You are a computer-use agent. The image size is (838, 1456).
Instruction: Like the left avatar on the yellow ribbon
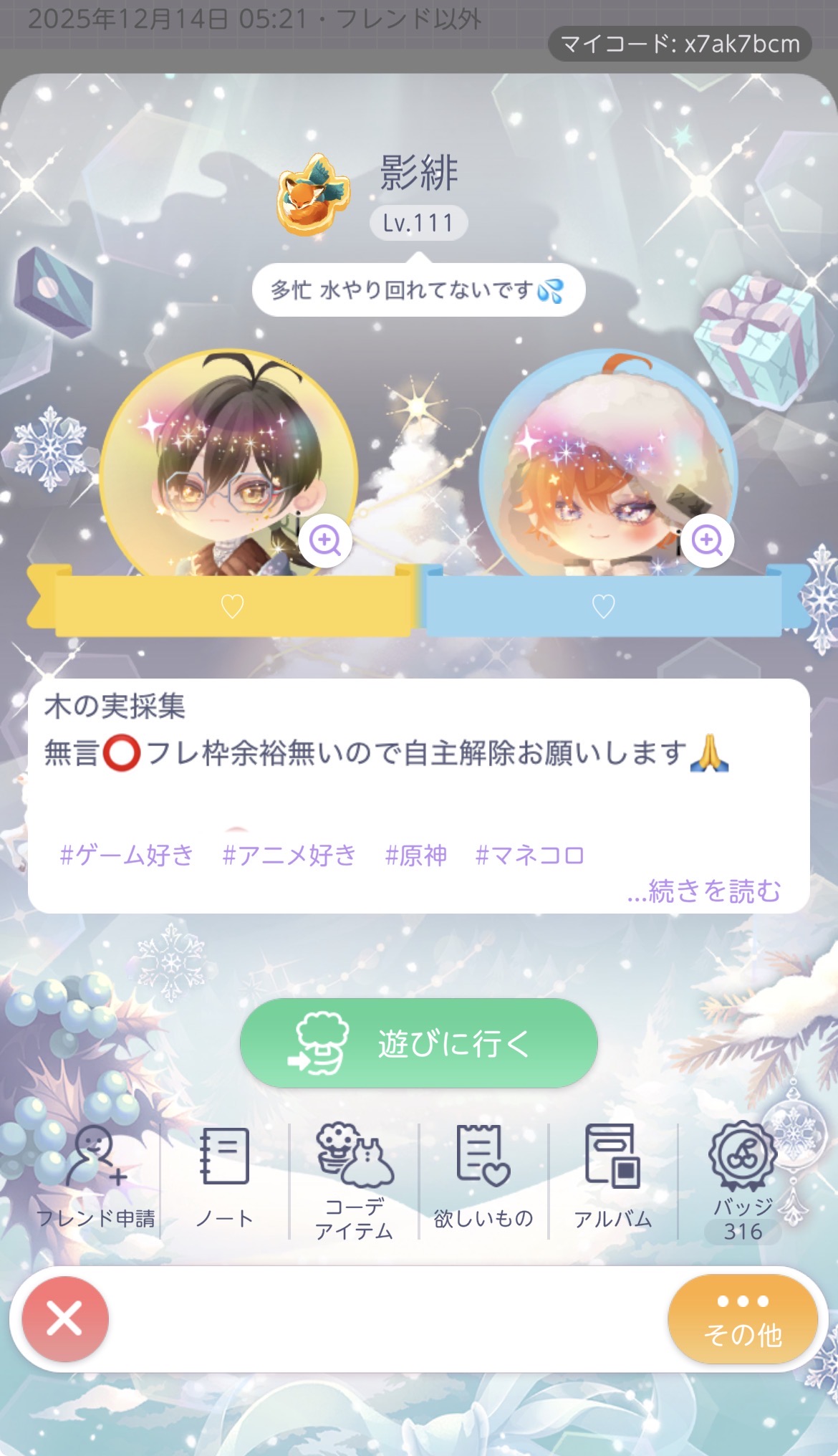pos(232,606)
